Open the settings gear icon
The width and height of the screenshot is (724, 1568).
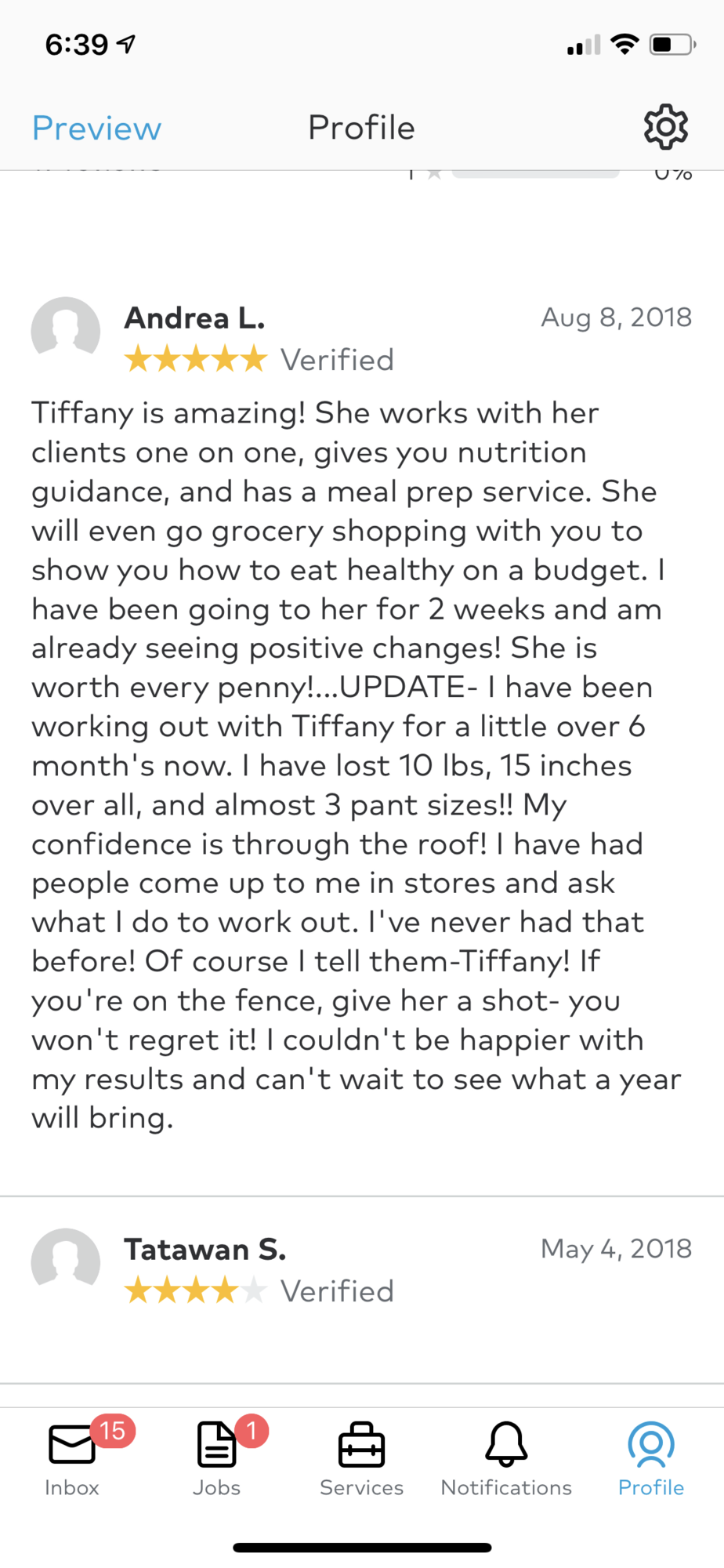pyautogui.click(x=665, y=127)
